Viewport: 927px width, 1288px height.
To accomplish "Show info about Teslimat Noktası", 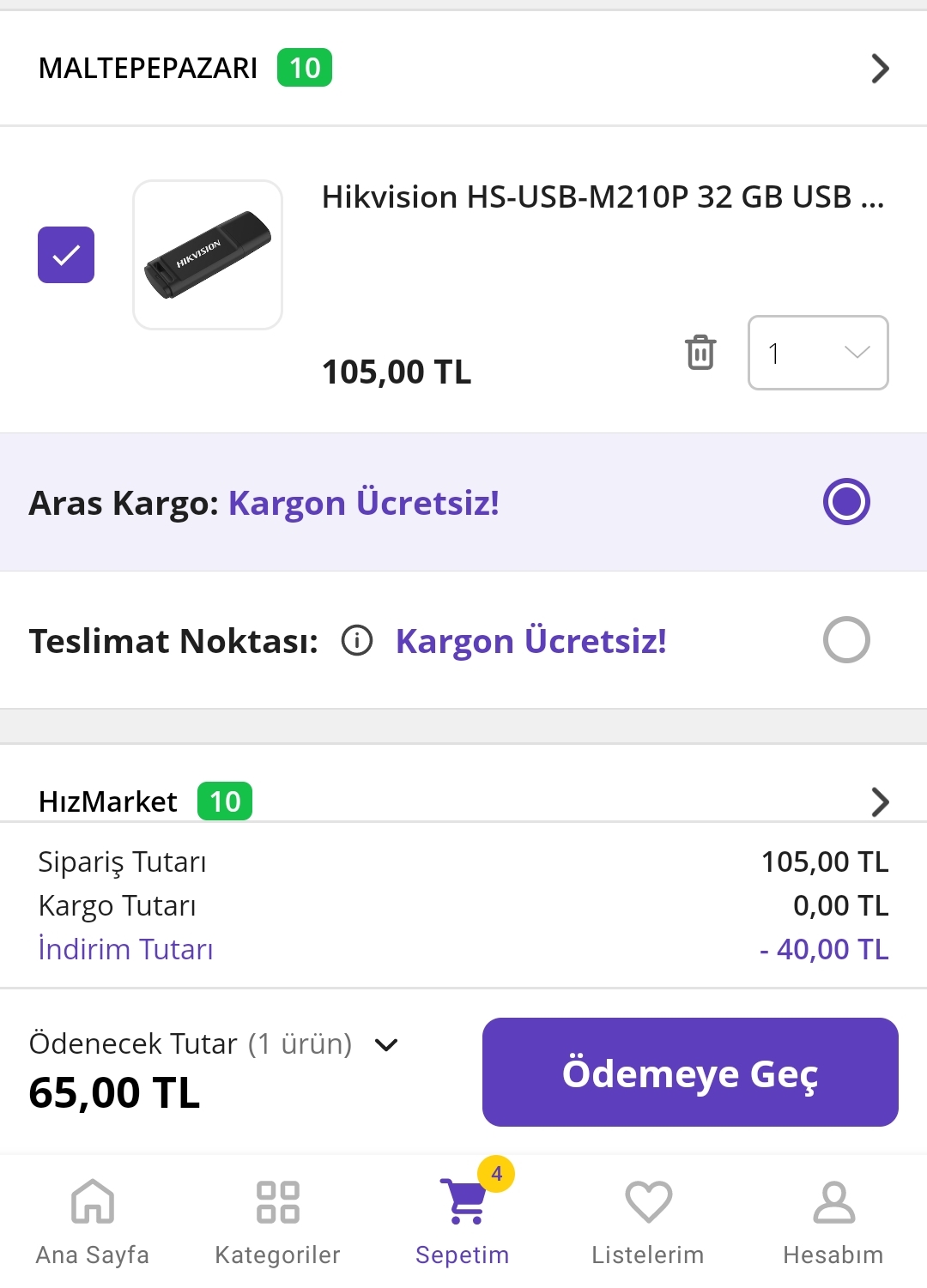I will pos(357,640).
